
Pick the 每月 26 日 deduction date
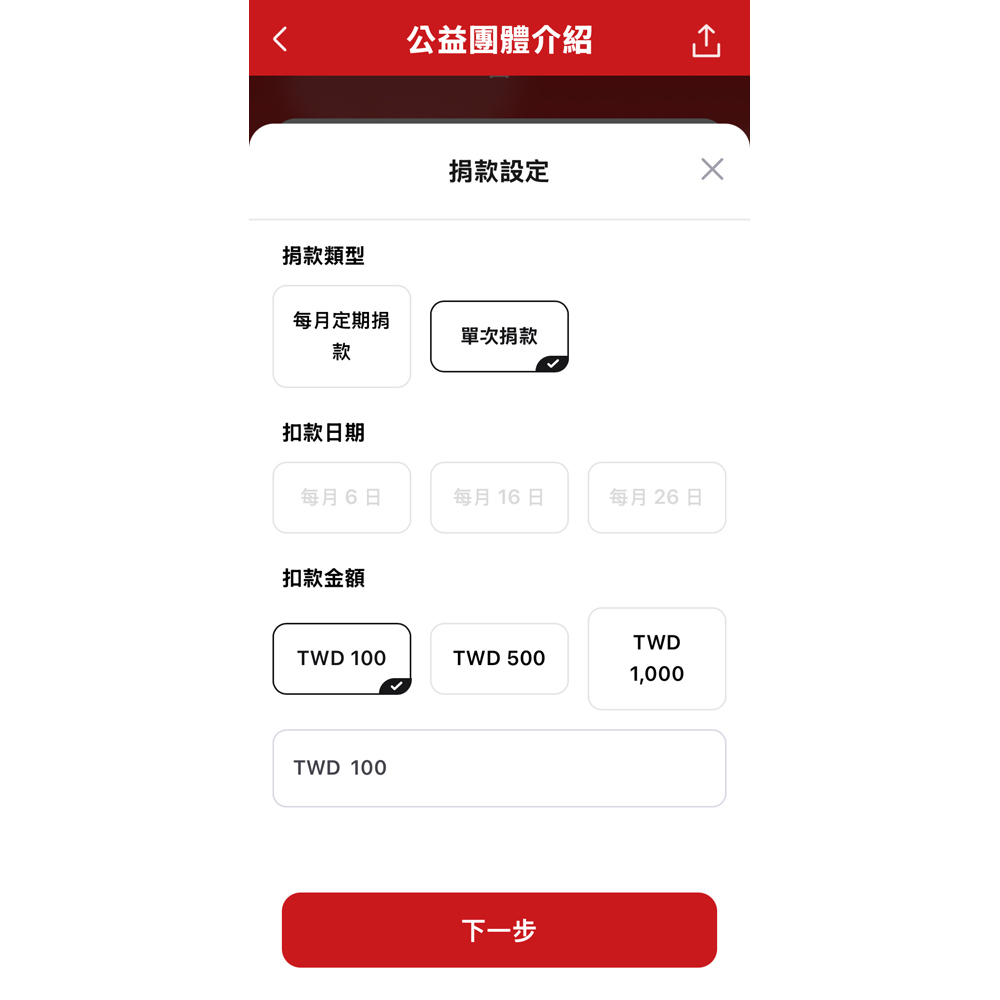657,497
